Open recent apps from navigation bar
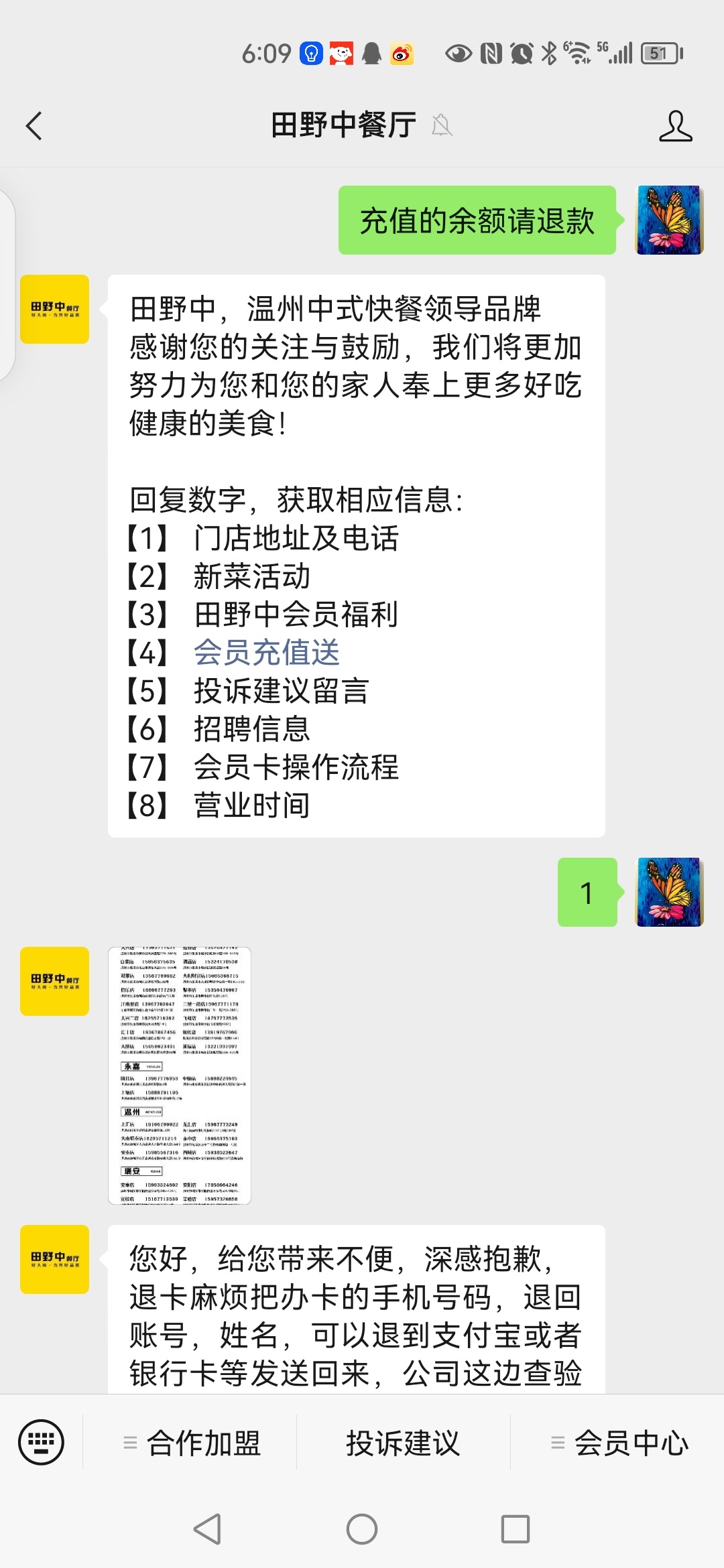 pos(515,1529)
